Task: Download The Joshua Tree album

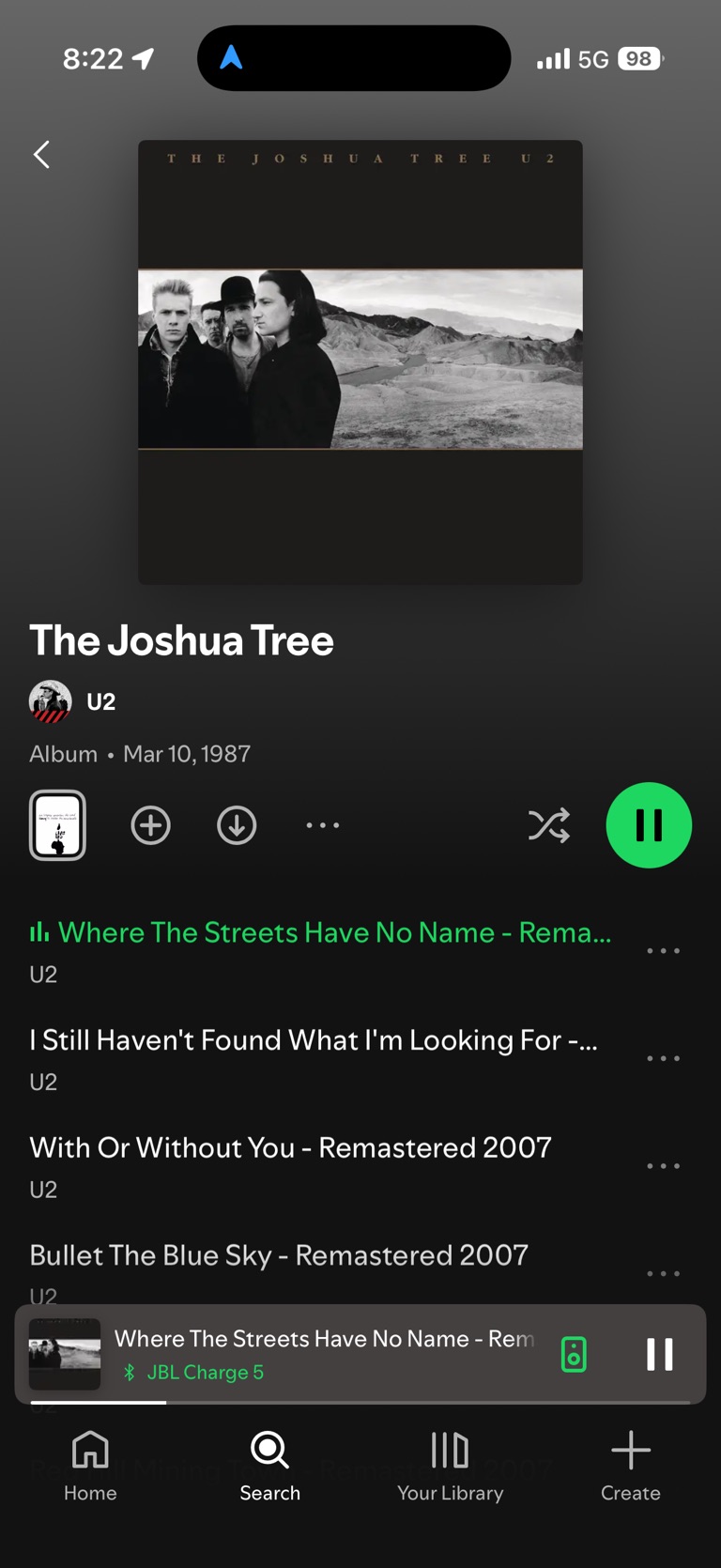Action: point(237,825)
